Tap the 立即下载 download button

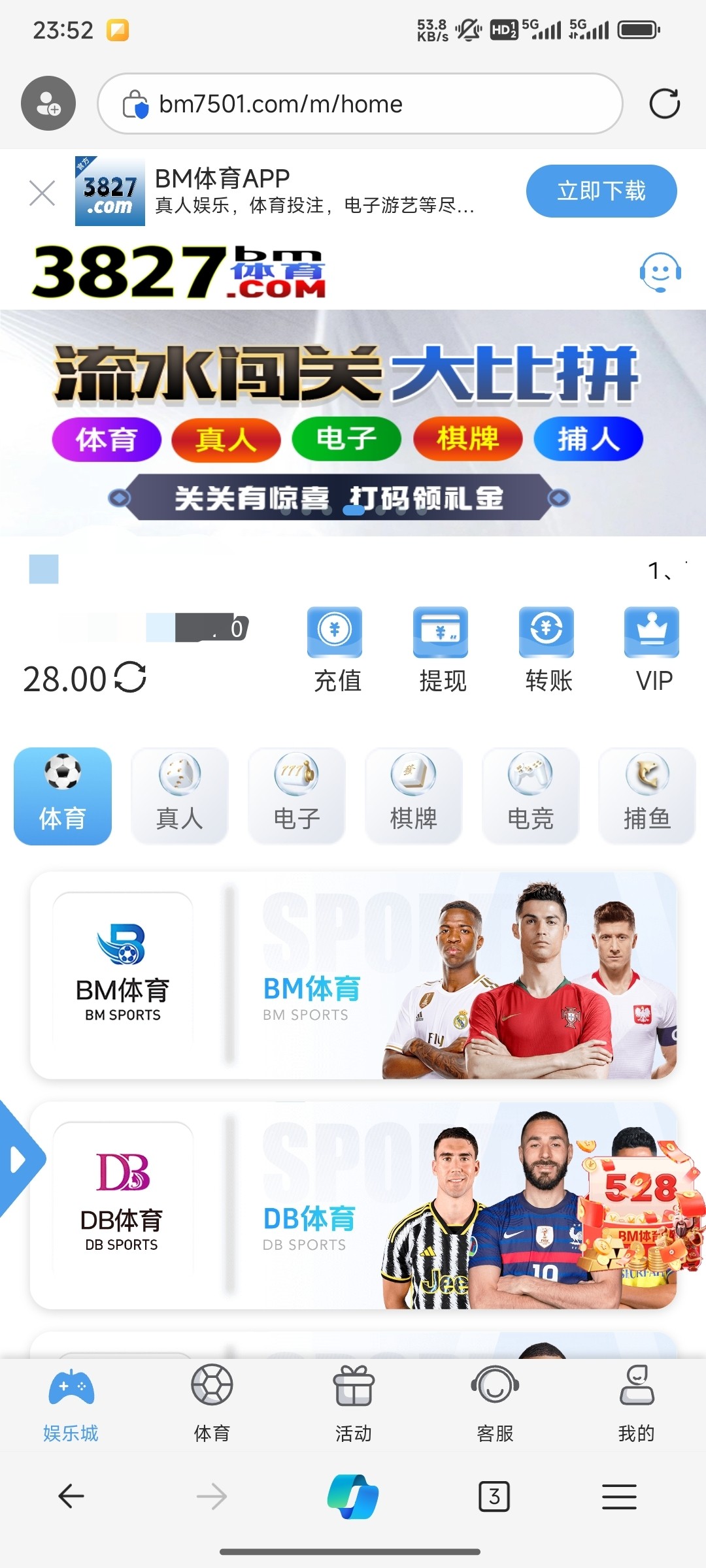[601, 191]
